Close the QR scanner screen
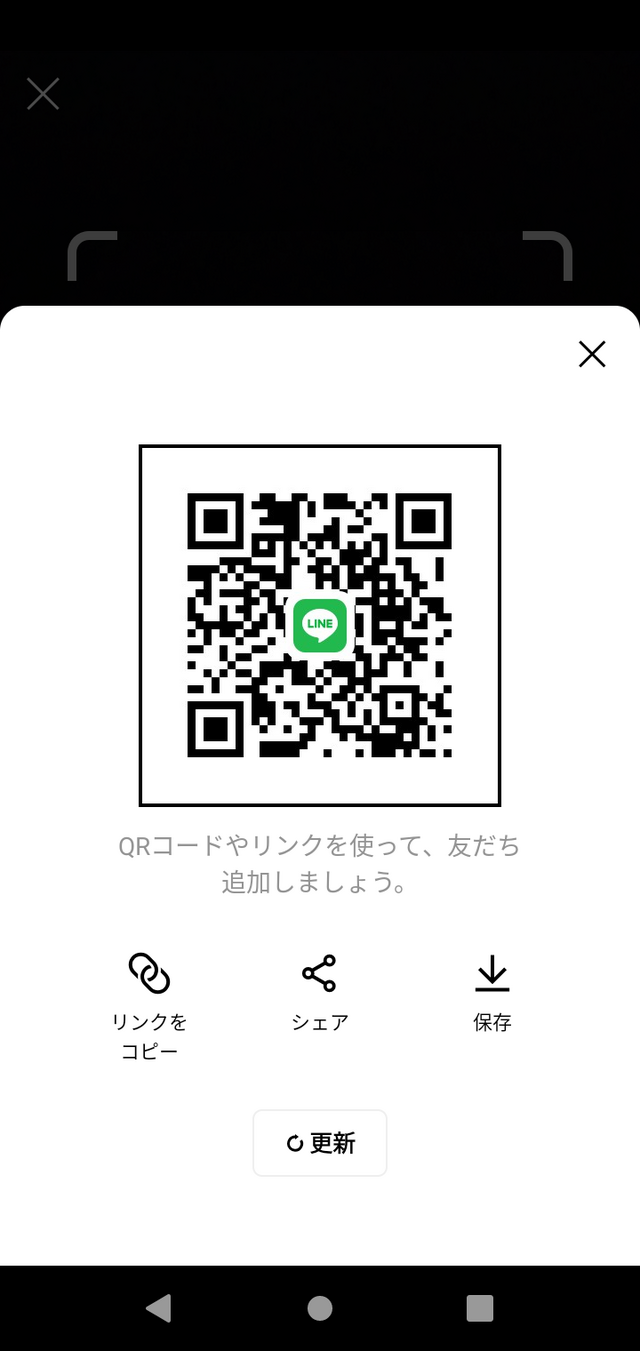640x1351 pixels. 43,94
